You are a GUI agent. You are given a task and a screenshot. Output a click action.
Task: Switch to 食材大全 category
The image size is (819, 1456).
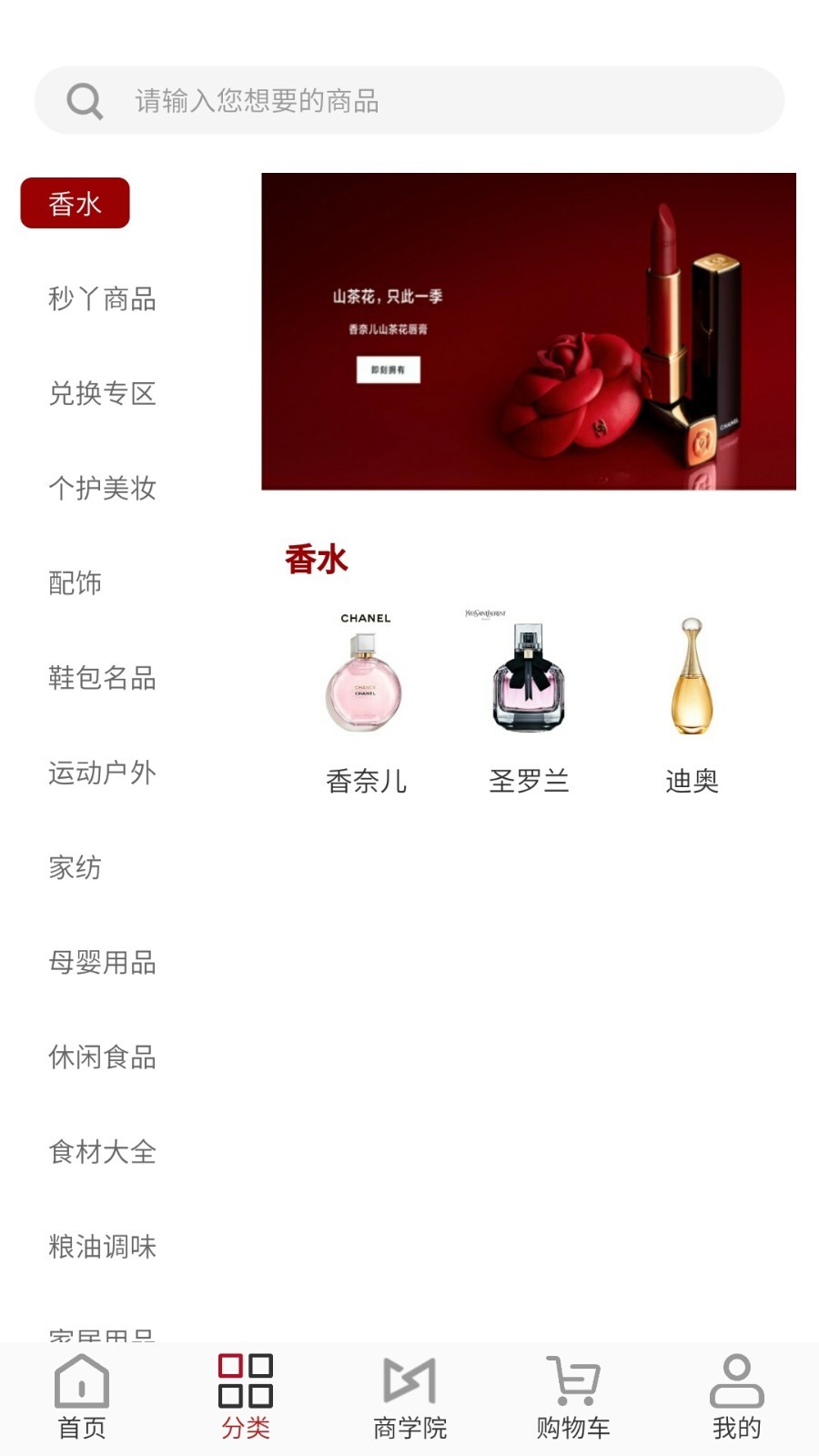(102, 1151)
